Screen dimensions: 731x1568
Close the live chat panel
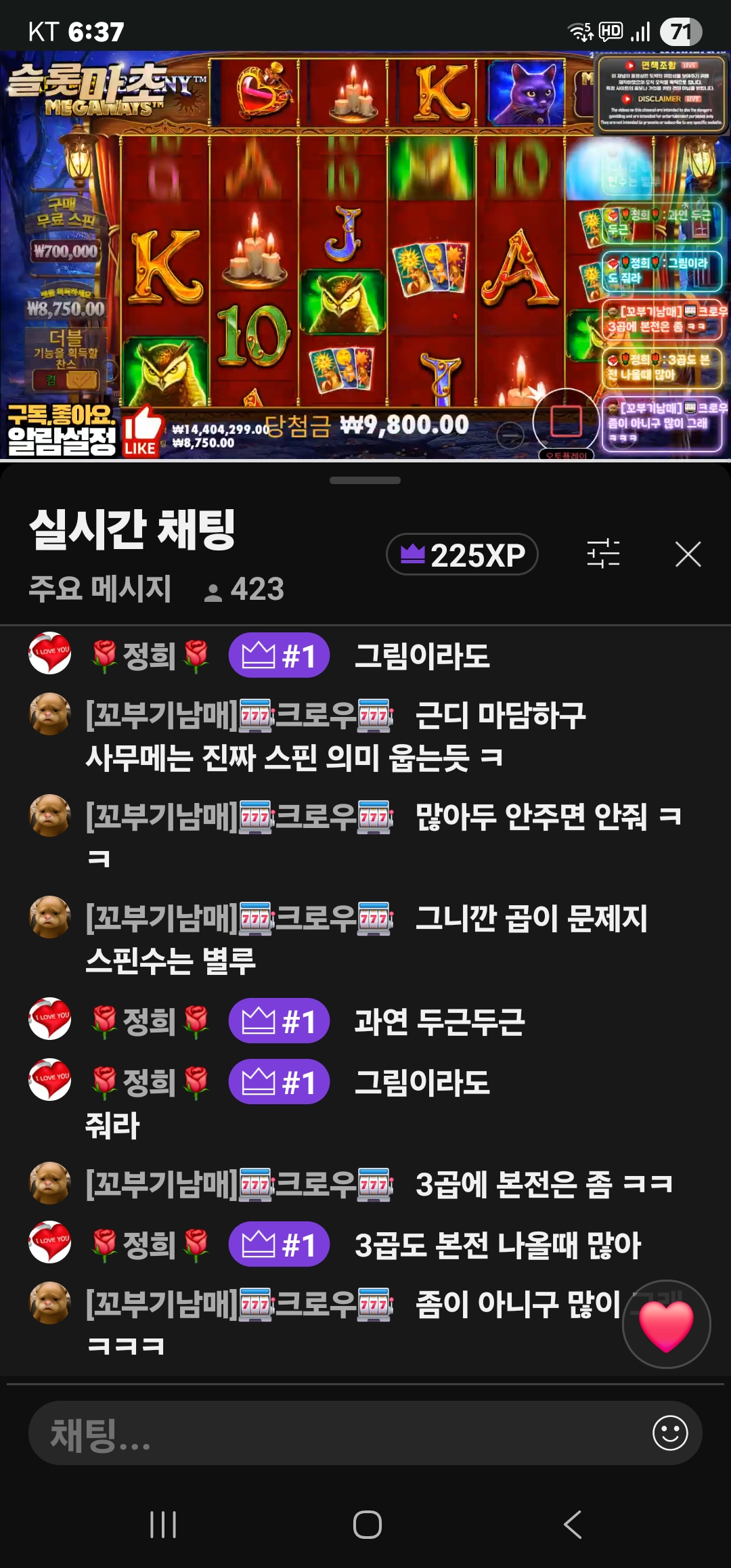click(x=688, y=554)
